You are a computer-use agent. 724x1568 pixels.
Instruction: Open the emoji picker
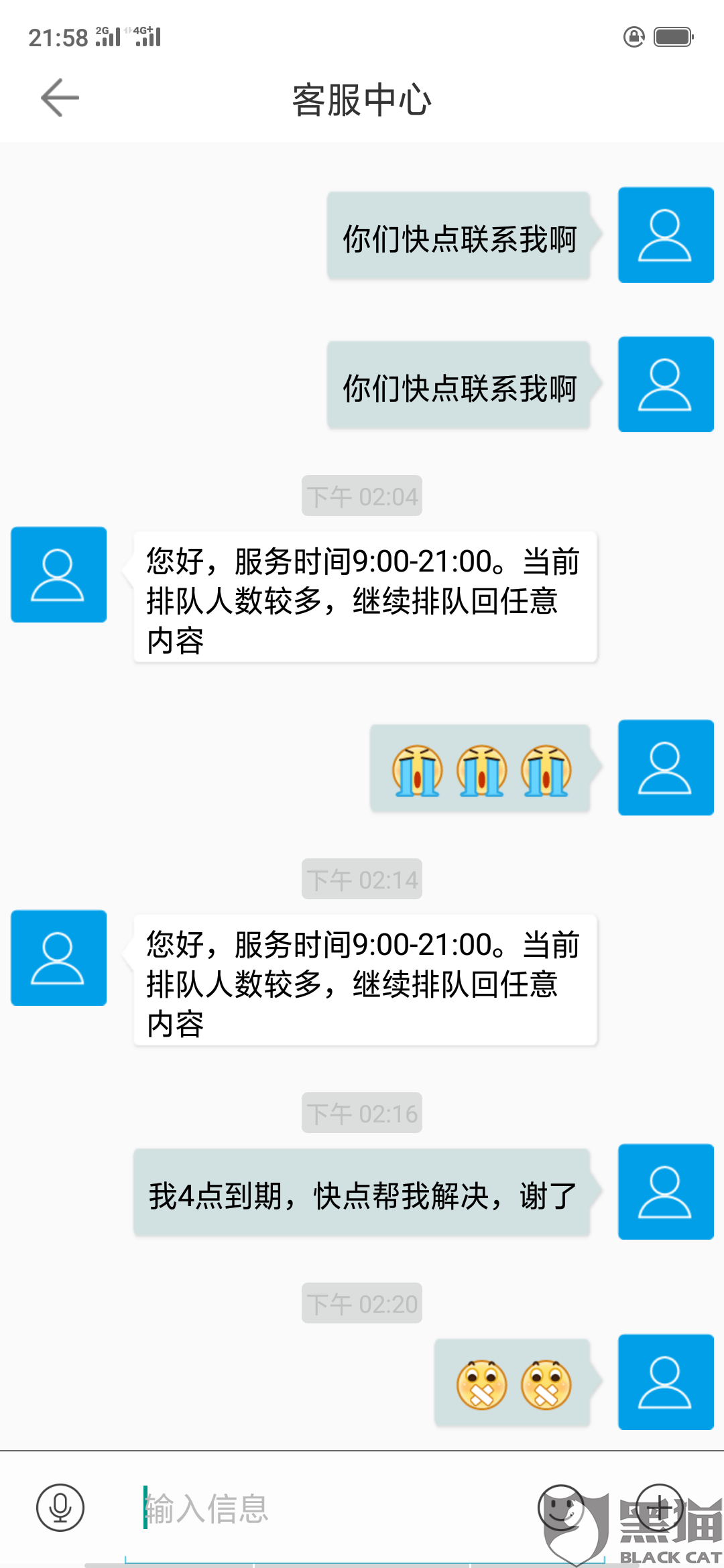pos(562,1508)
